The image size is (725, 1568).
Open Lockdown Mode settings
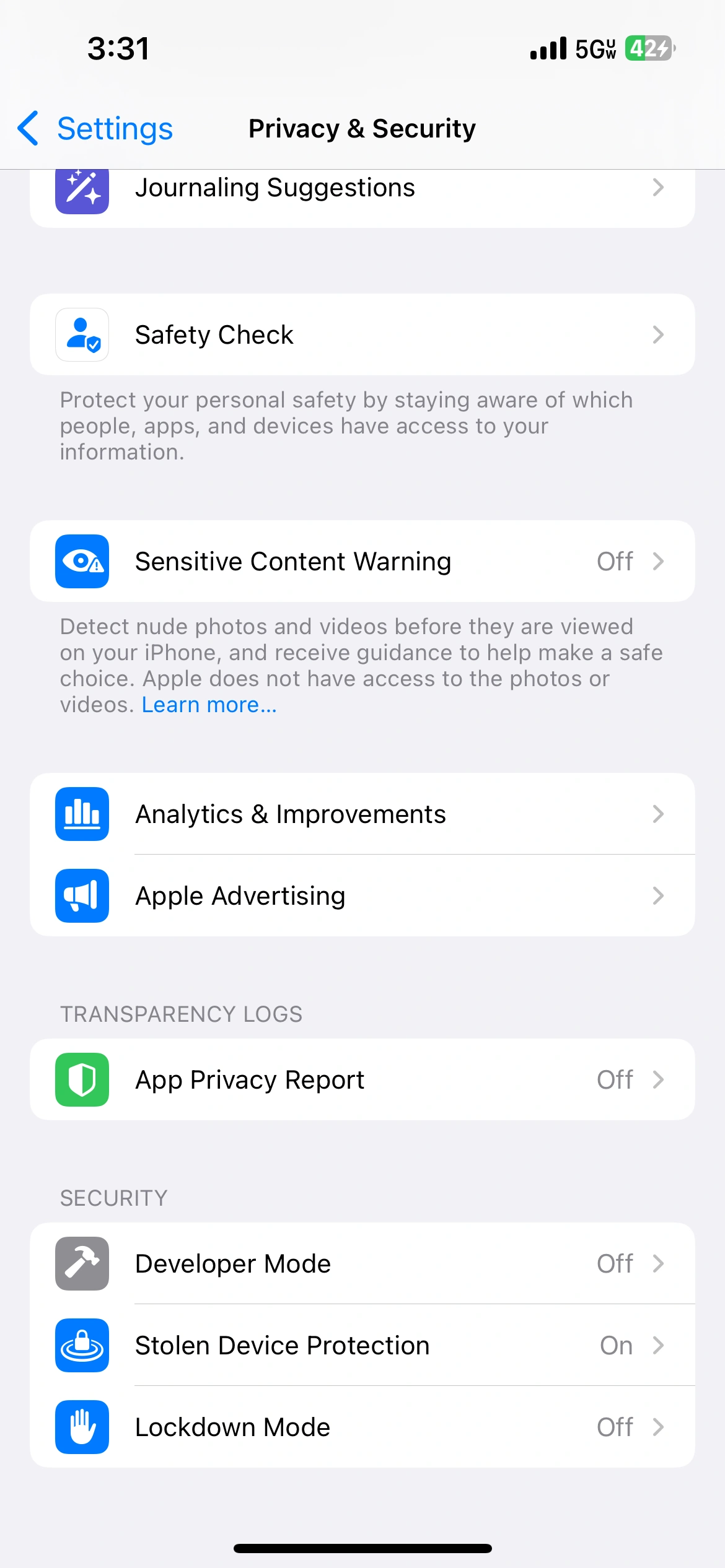tap(362, 1427)
